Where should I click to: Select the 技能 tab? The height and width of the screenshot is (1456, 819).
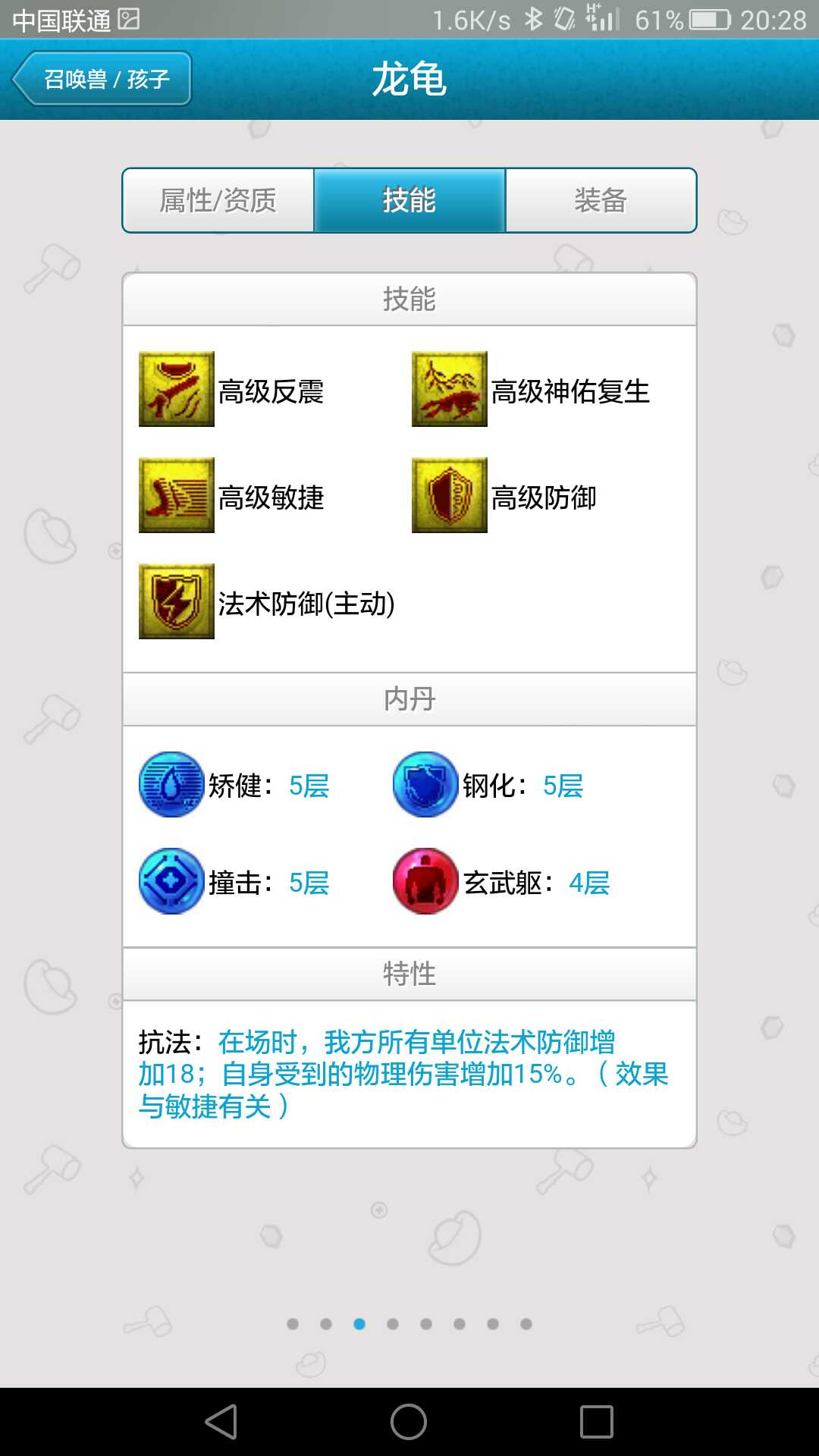click(x=409, y=201)
